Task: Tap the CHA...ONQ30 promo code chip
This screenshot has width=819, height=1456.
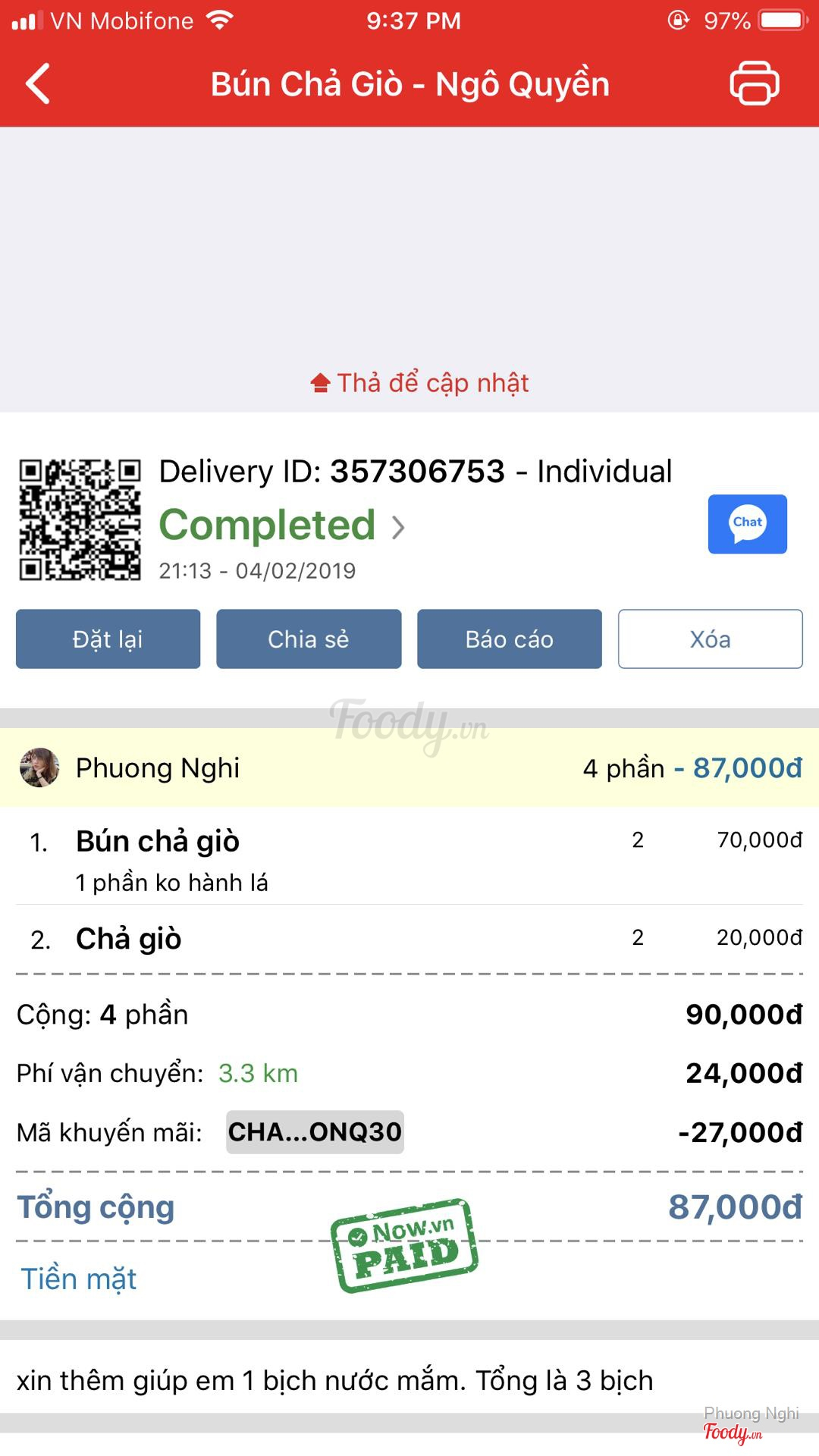Action: [315, 1132]
